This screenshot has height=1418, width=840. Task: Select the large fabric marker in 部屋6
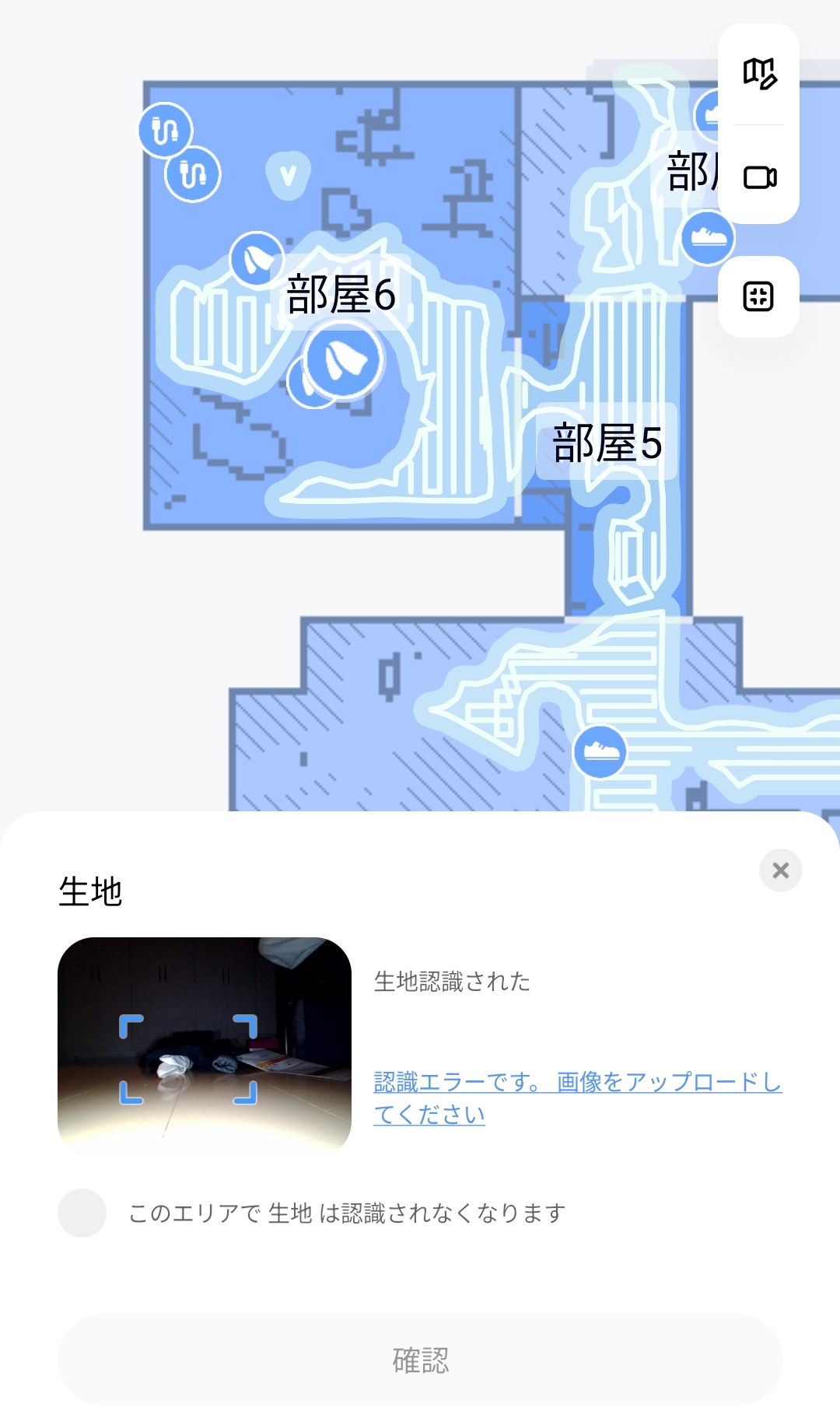click(344, 361)
